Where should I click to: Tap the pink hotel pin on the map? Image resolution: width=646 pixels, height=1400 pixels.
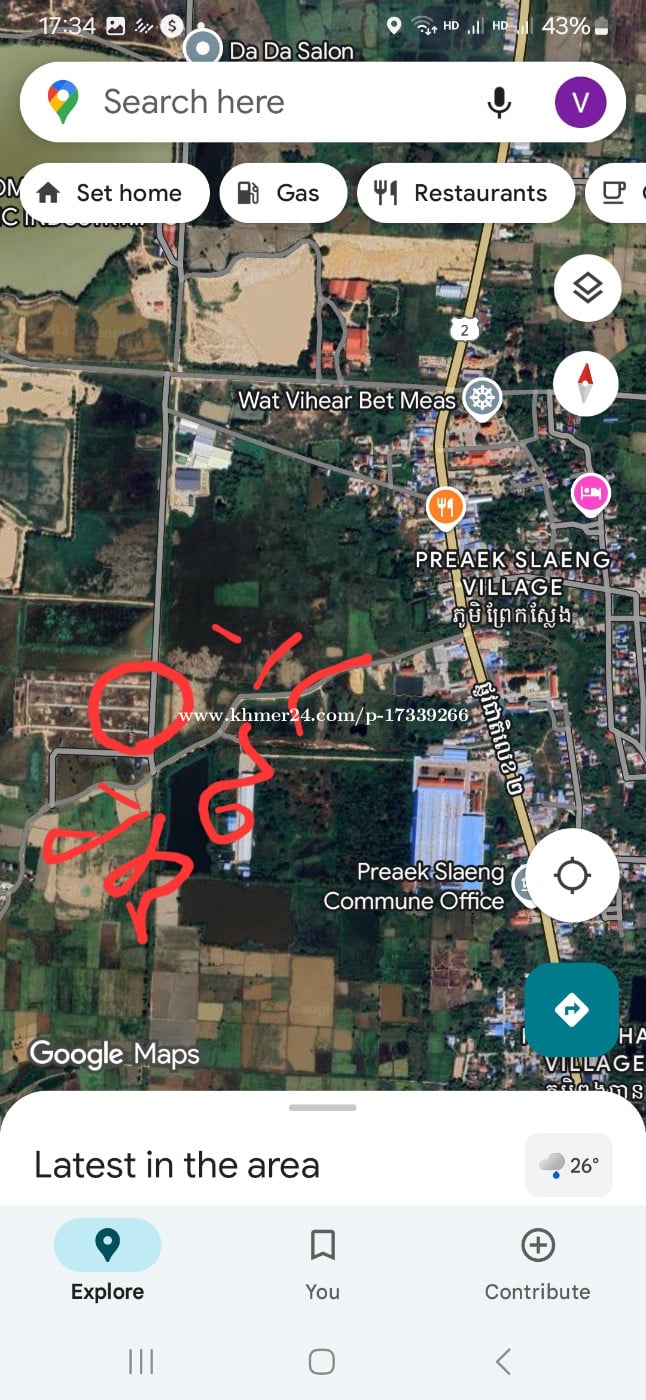[x=591, y=493]
